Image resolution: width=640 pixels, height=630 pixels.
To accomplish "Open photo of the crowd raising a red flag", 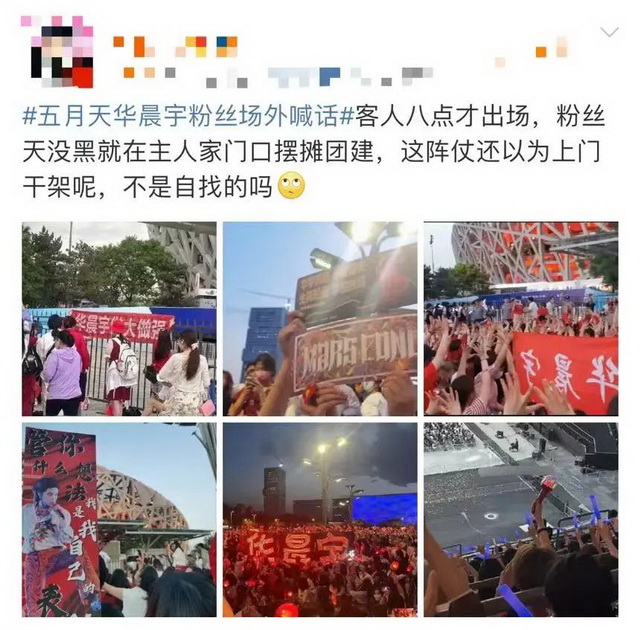I will pyautogui.click(x=520, y=319).
